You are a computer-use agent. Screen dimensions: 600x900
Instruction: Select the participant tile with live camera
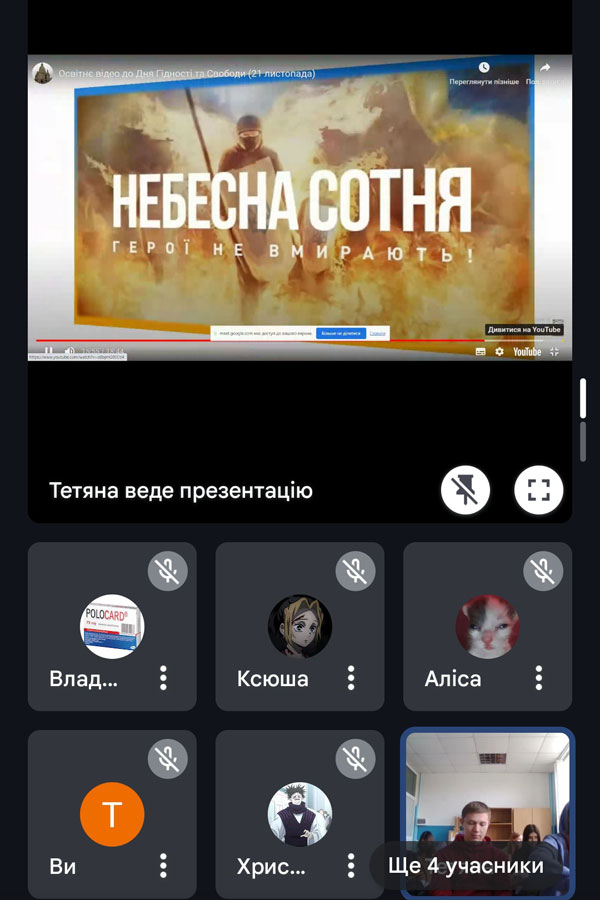[x=487, y=790]
